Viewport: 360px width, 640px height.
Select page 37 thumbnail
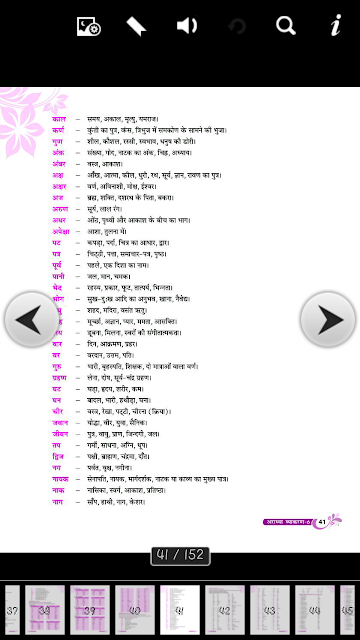coord(12,610)
